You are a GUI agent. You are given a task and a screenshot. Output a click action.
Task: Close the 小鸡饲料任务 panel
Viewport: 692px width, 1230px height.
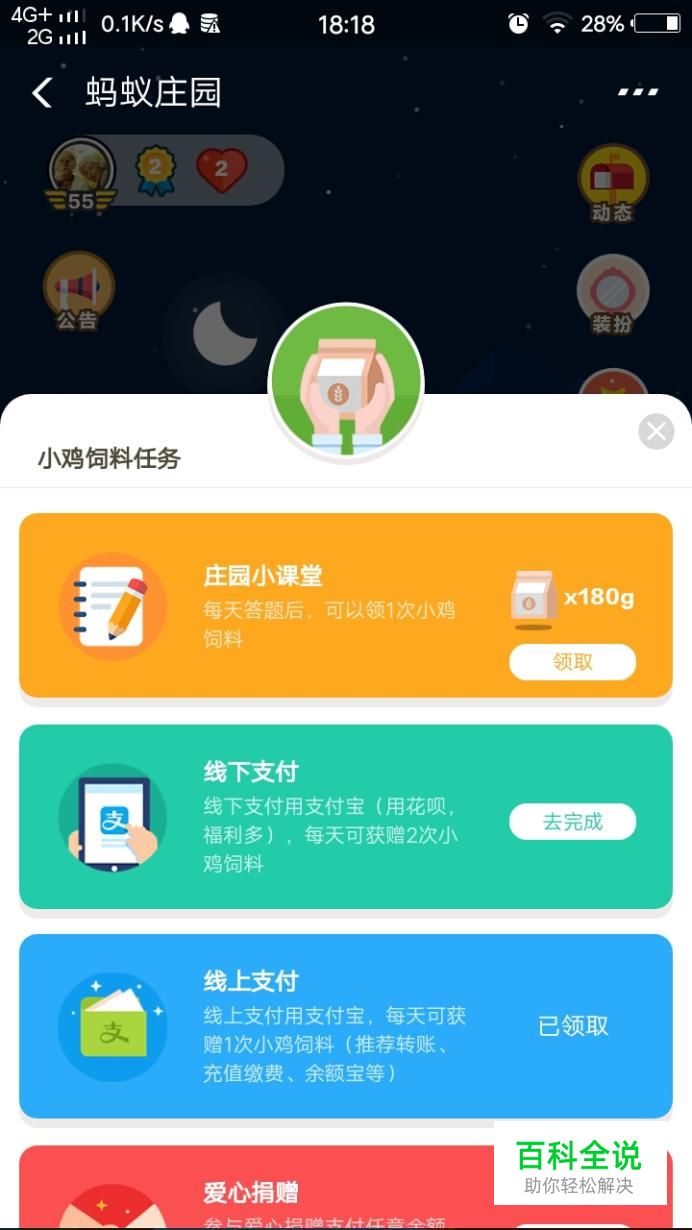[x=656, y=432]
